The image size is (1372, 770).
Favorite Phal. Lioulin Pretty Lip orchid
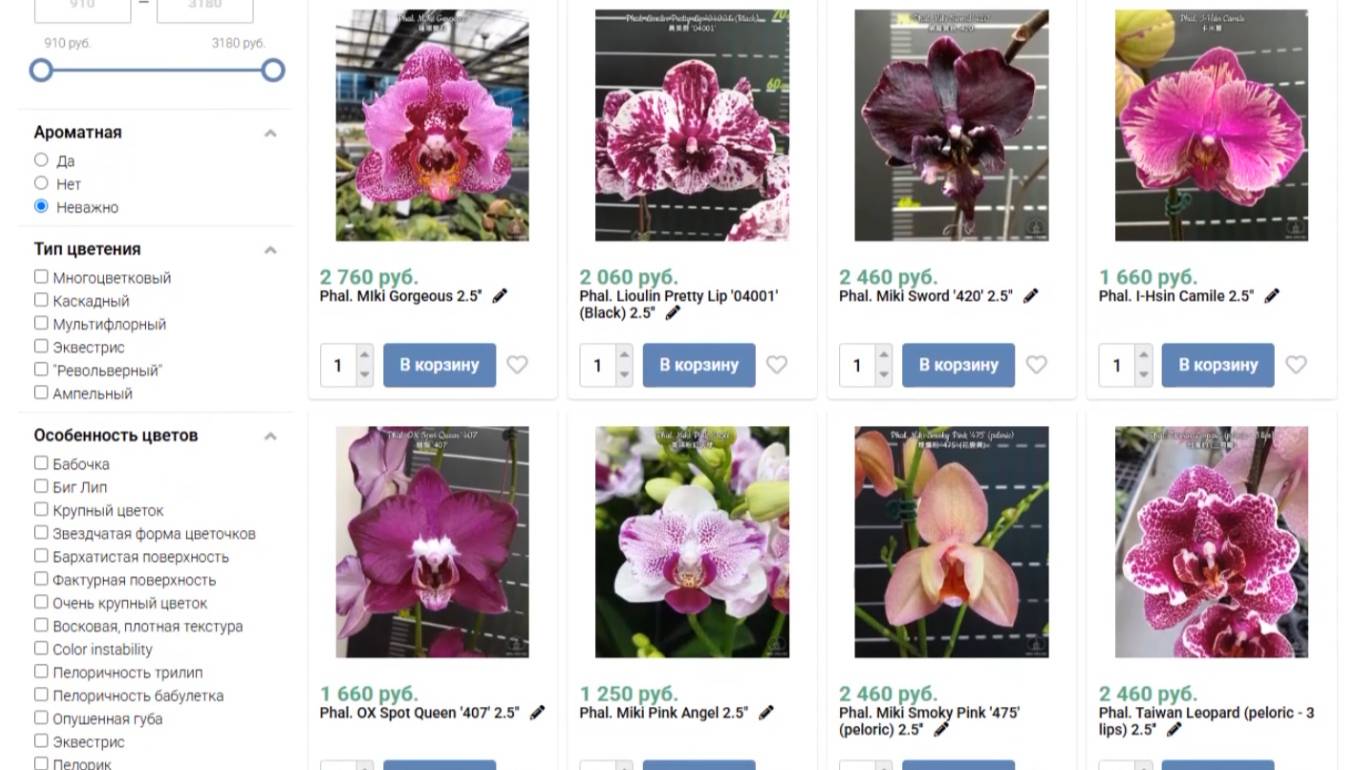[x=777, y=365]
